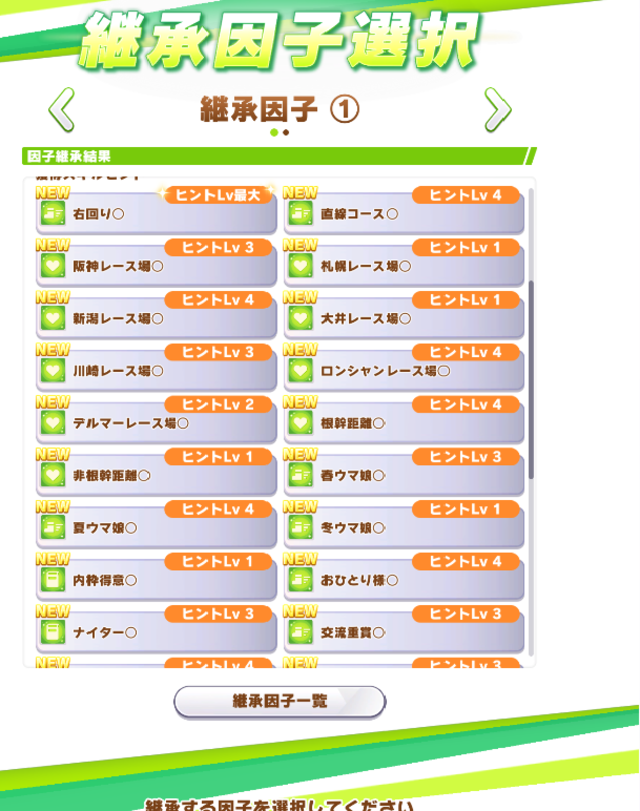Select ロンシャンレース場○ hint

coord(404,367)
